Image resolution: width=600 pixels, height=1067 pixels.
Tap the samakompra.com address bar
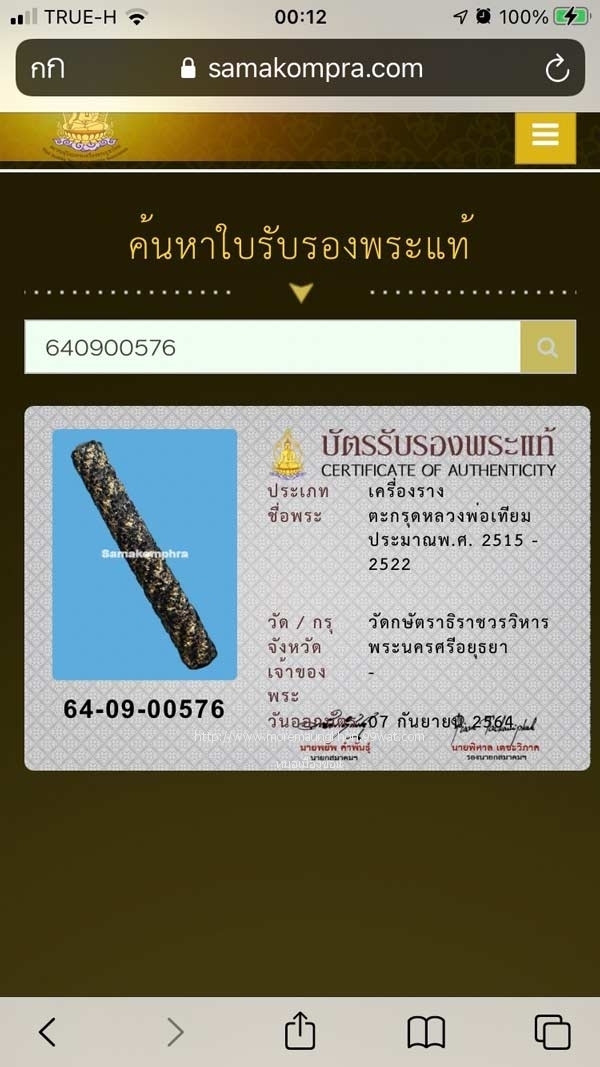(300, 69)
